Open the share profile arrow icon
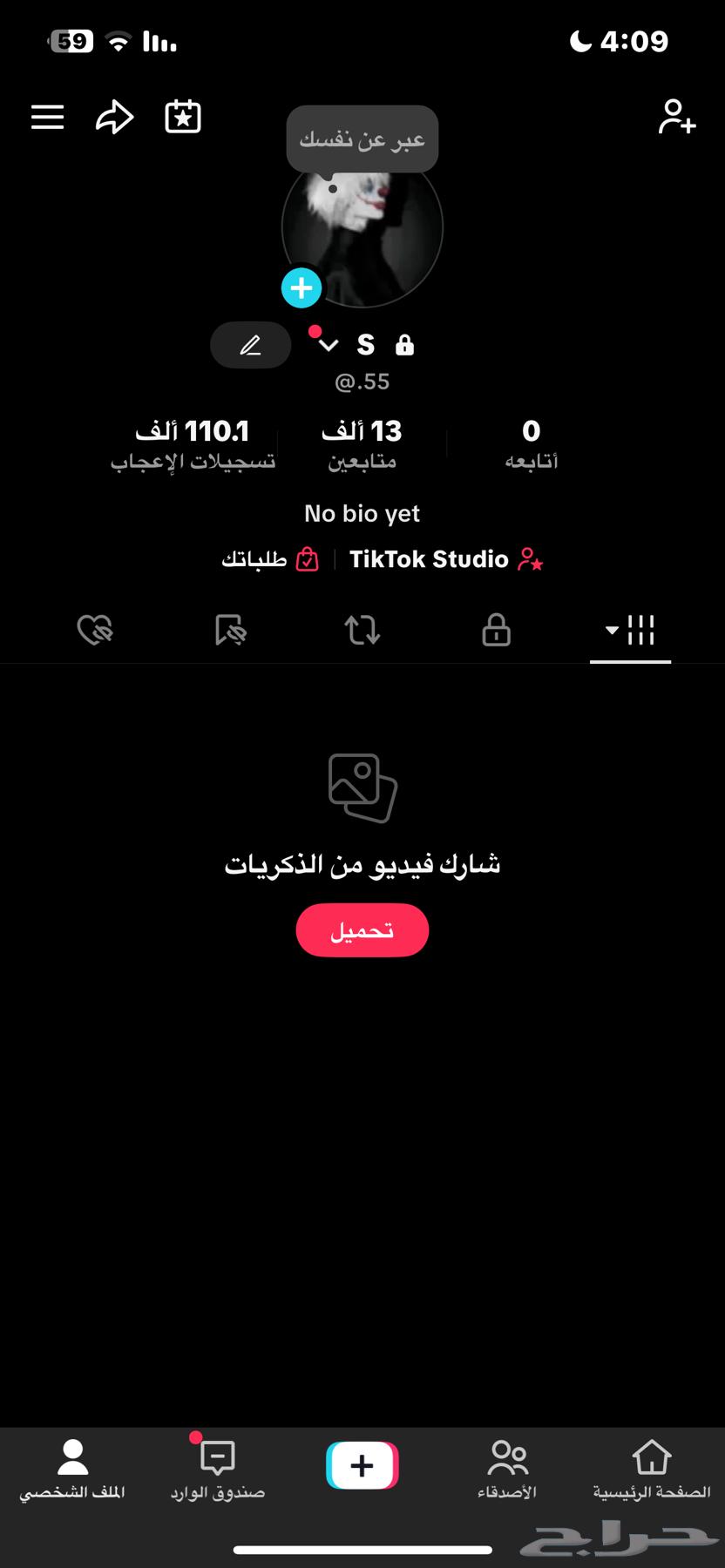The image size is (725, 1568). (114, 117)
